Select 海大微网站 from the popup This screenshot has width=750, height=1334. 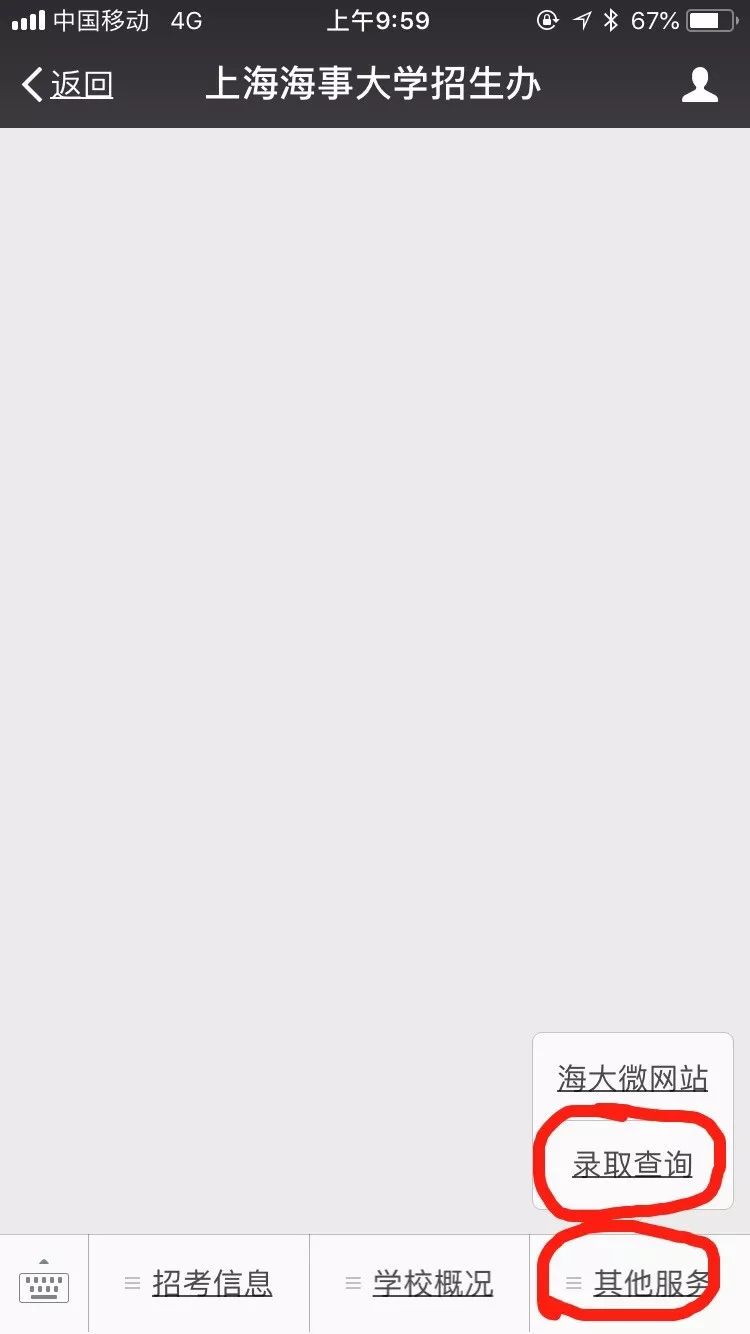tap(632, 1079)
